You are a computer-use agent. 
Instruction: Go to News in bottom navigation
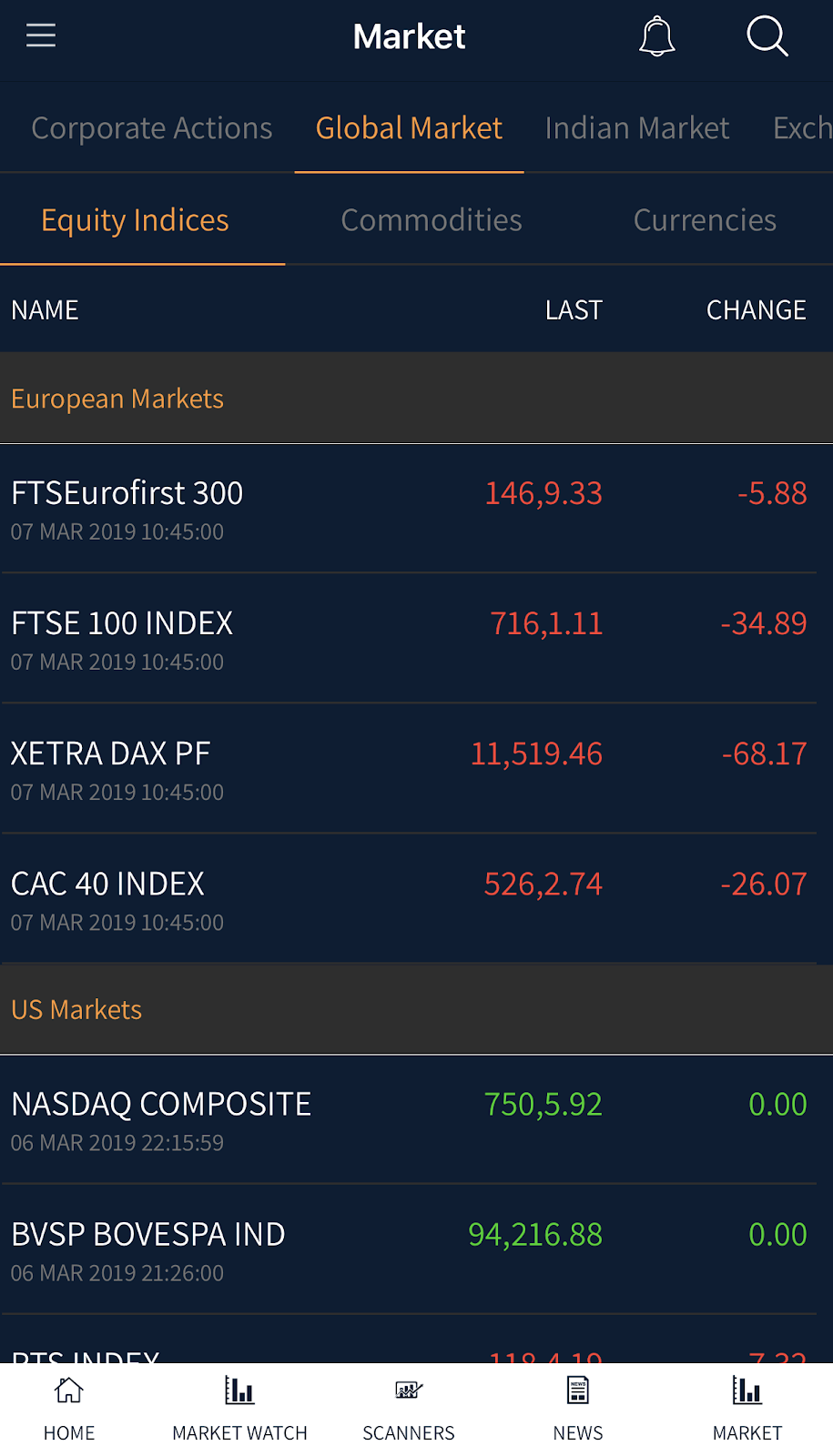(x=578, y=1409)
